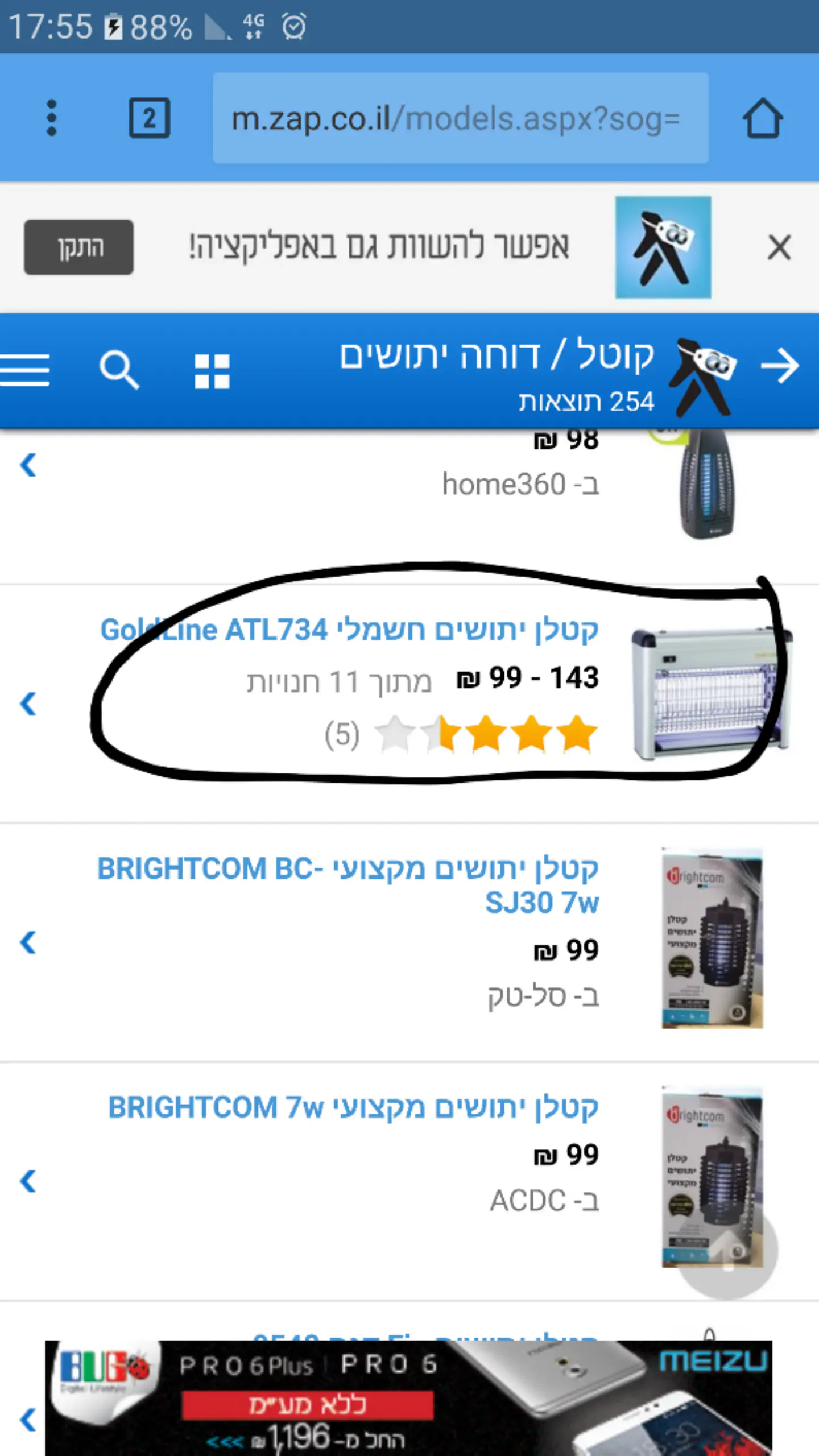The image size is (819, 1456).
Task: Open the GoldLine ATL734 product
Action: point(349,630)
